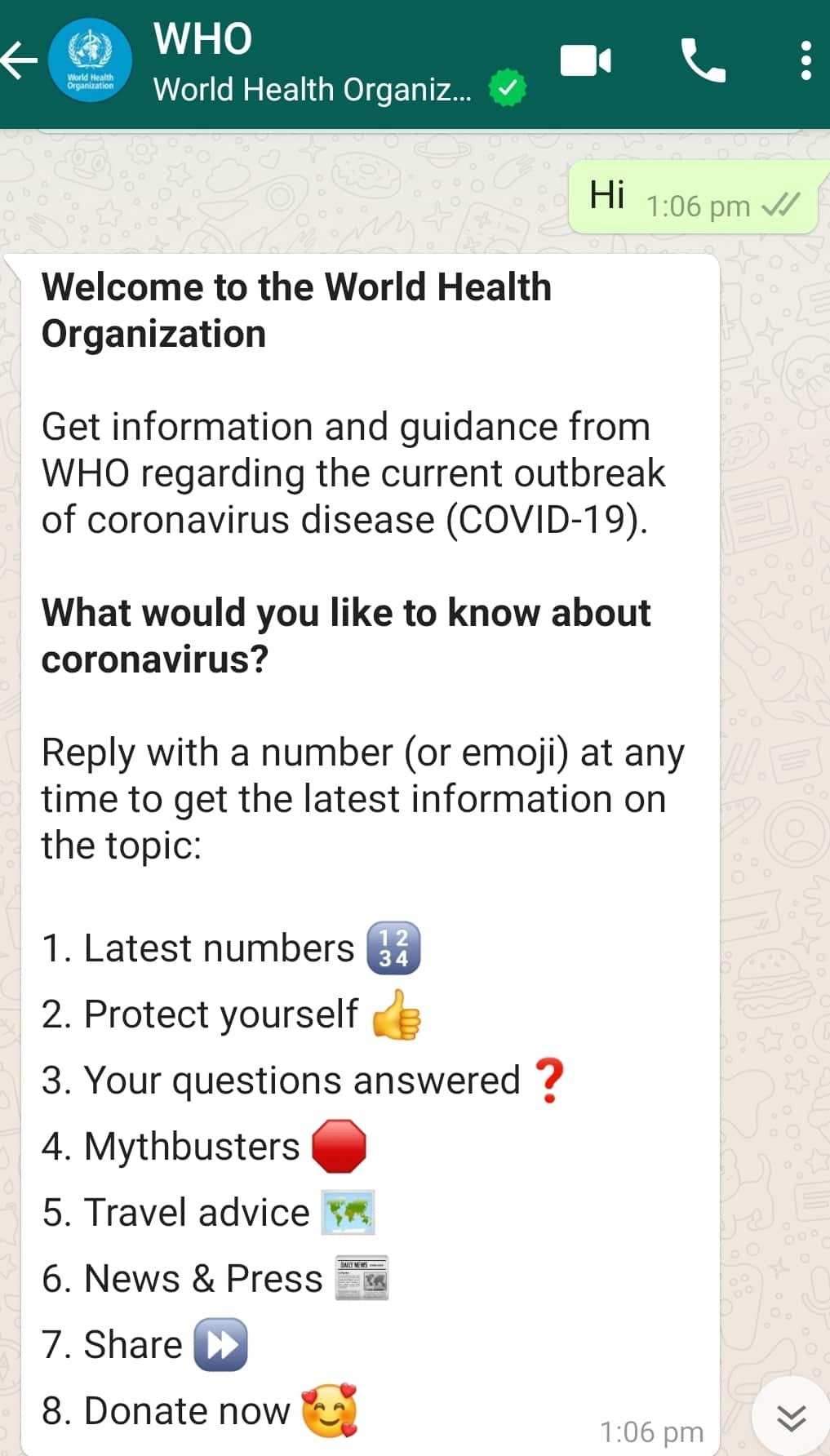Viewport: 830px width, 1456px height.
Task: Tap the green verified badge next to WHO
Action: [x=506, y=88]
